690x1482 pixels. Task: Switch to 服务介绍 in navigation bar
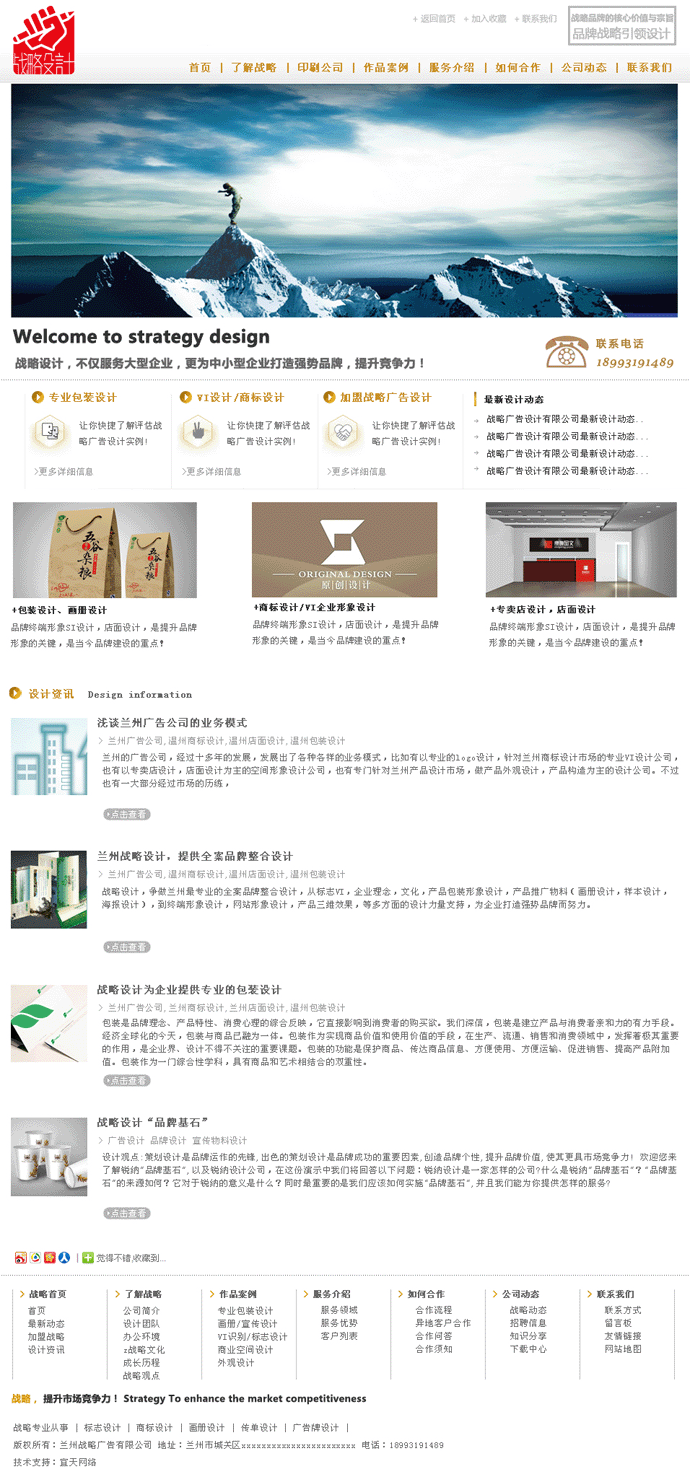click(x=452, y=68)
